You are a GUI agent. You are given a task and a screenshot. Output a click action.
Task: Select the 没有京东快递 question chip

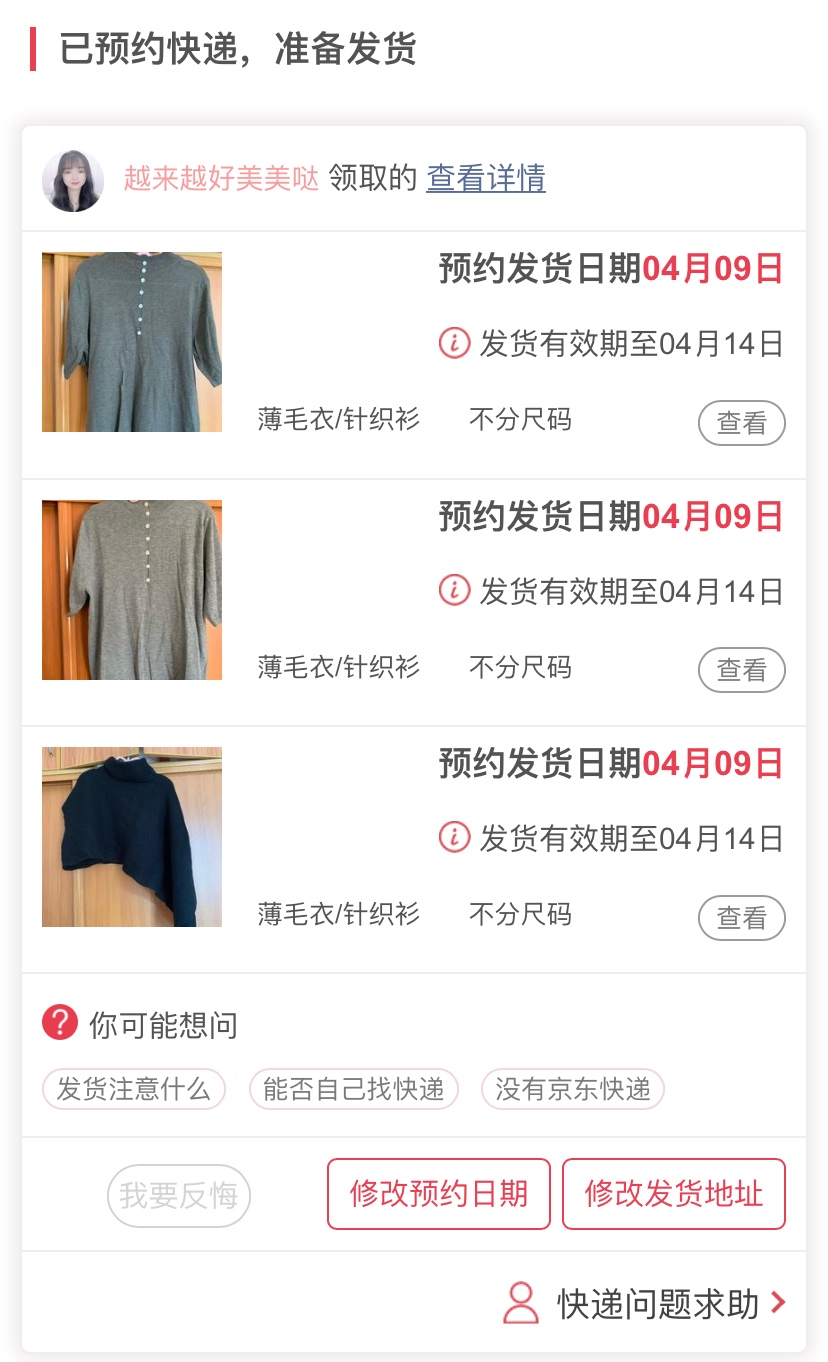573,1089
